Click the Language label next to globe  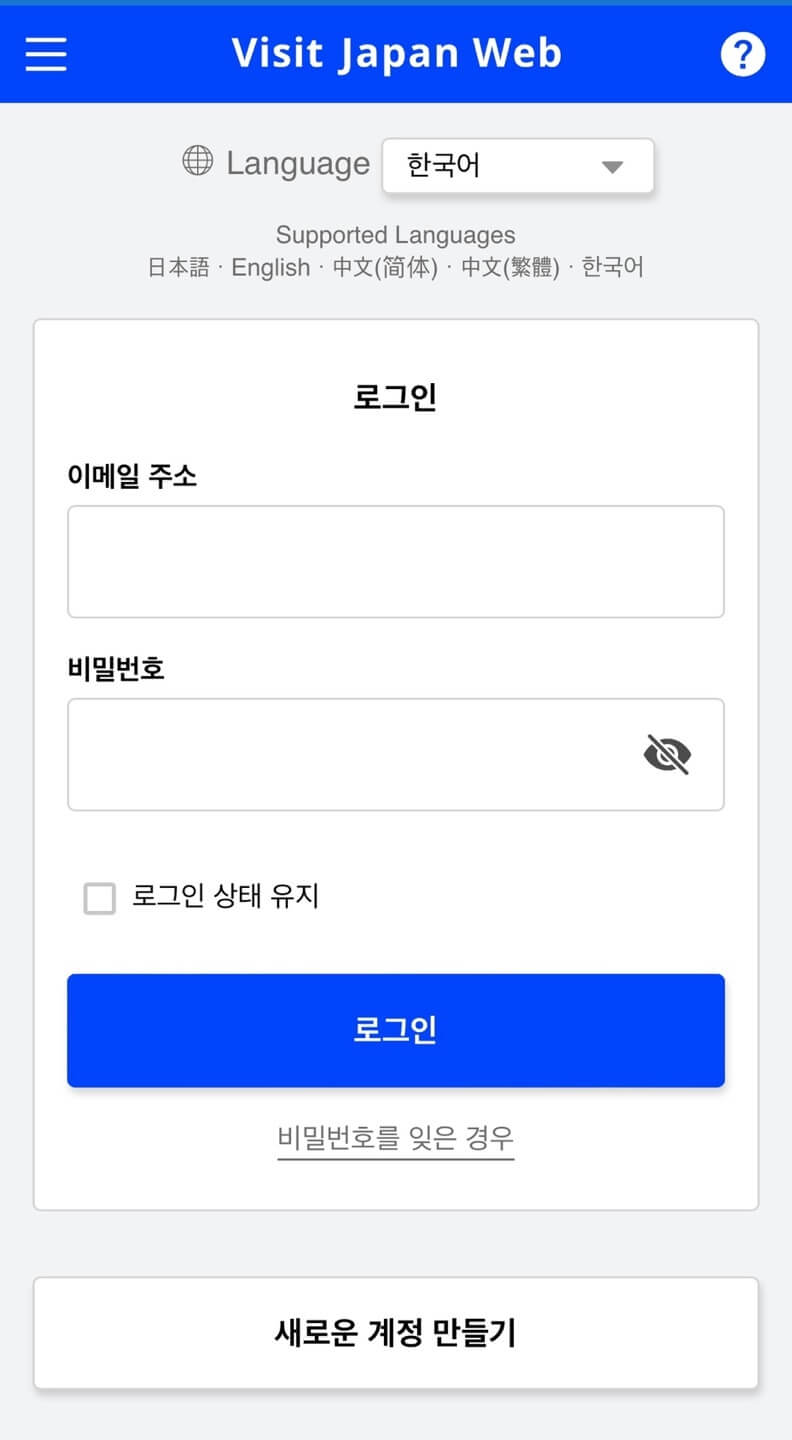[x=297, y=162]
